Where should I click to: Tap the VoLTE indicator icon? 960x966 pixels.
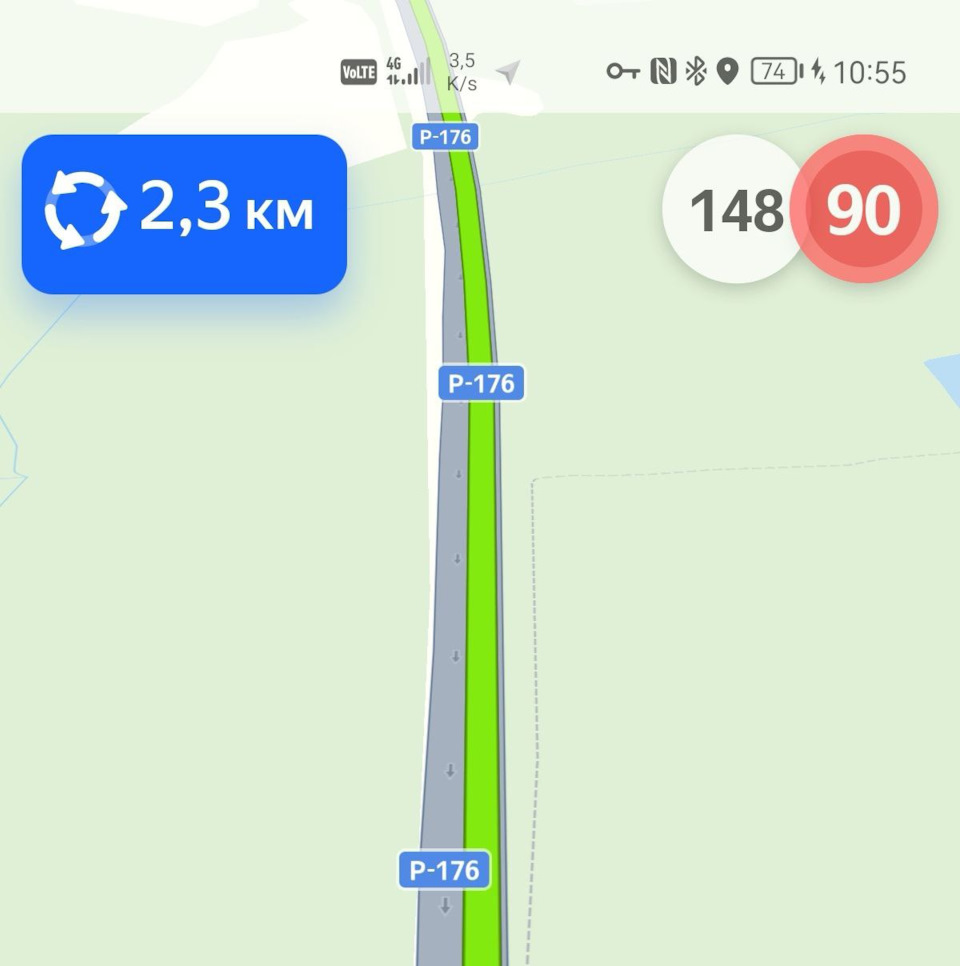(357, 72)
